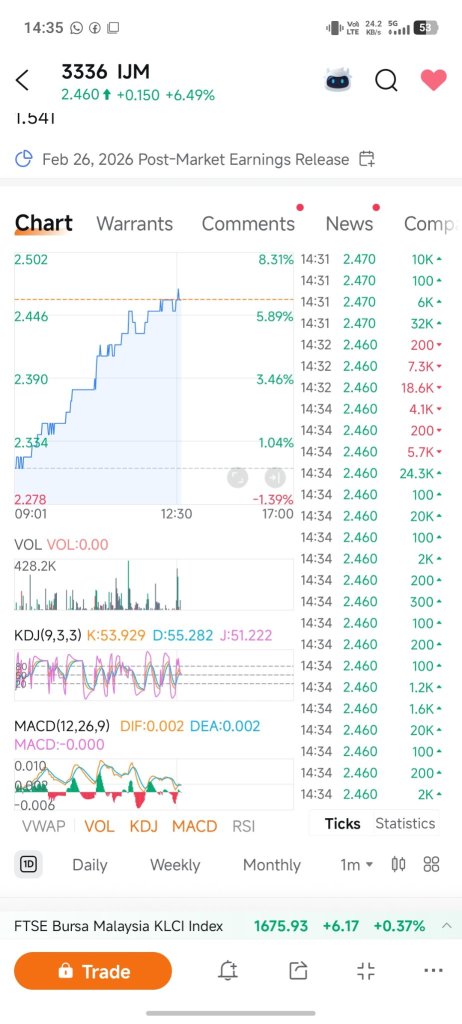462x1024 pixels.
Task: Set a price alert with the bell icon
Action: [227, 971]
